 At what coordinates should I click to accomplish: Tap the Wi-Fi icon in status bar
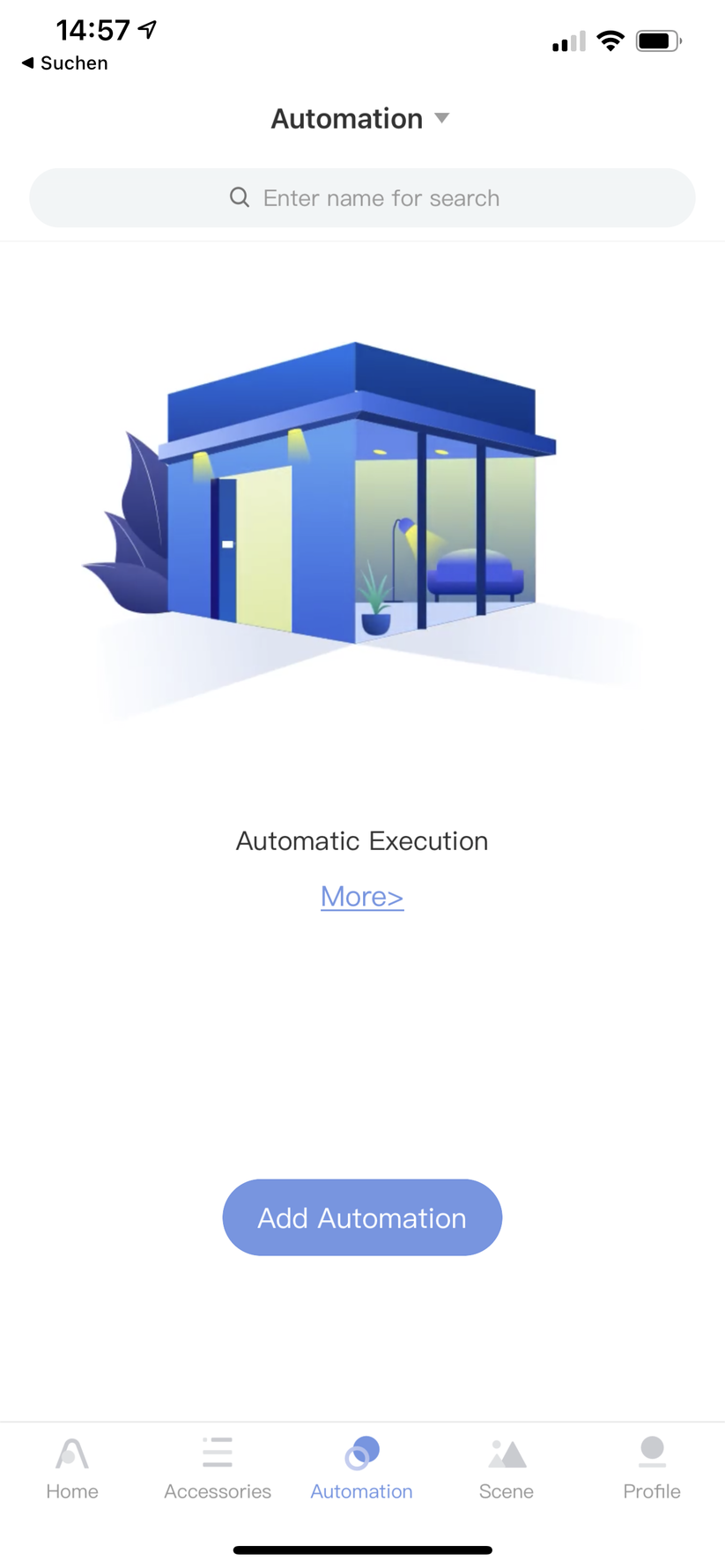tap(610, 40)
